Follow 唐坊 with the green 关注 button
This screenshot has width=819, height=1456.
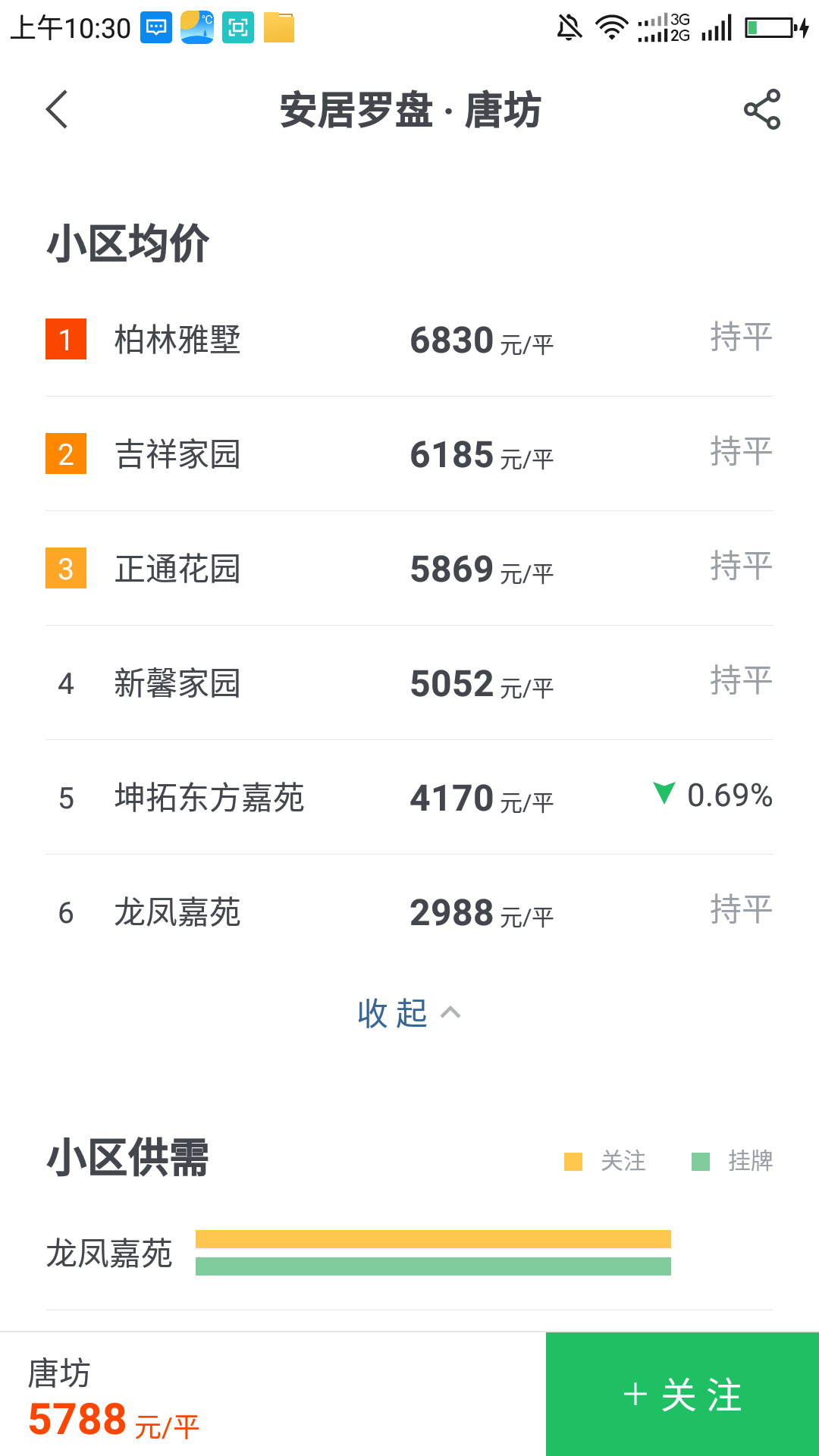[682, 1395]
